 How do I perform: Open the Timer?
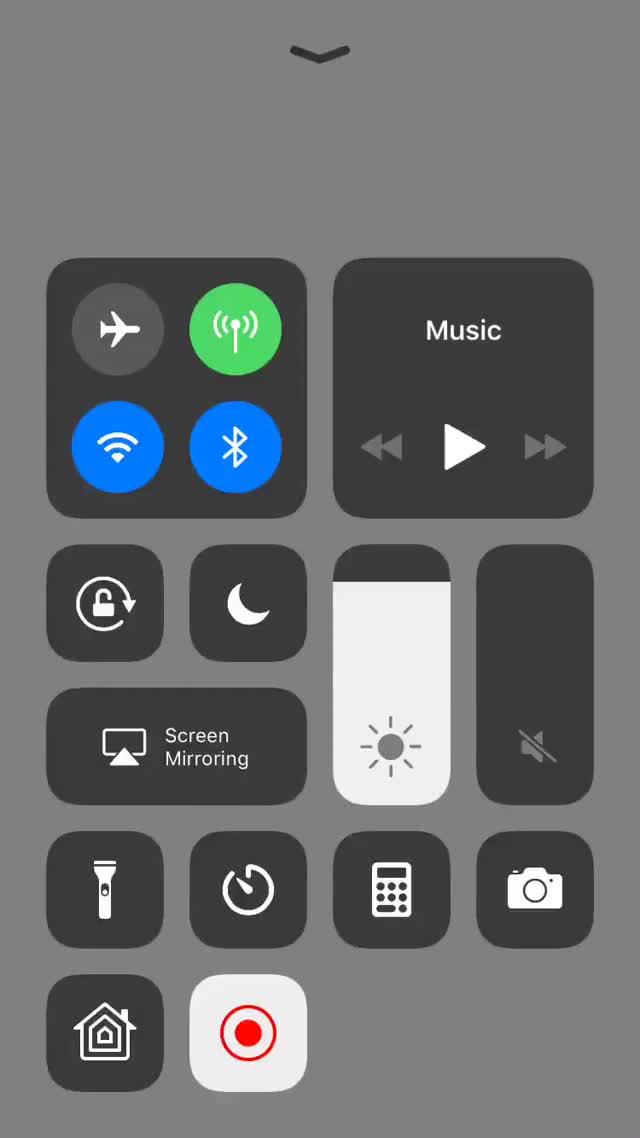(248, 889)
